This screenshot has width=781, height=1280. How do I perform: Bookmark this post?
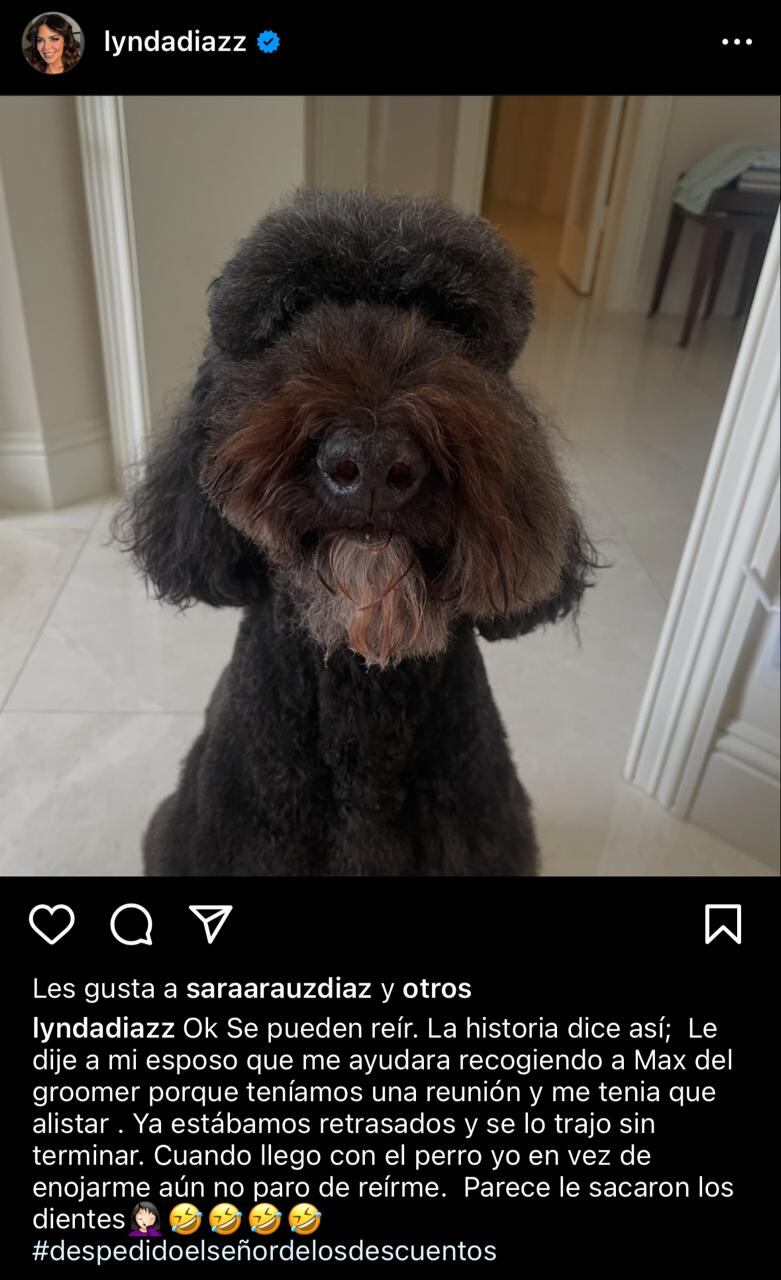(723, 924)
